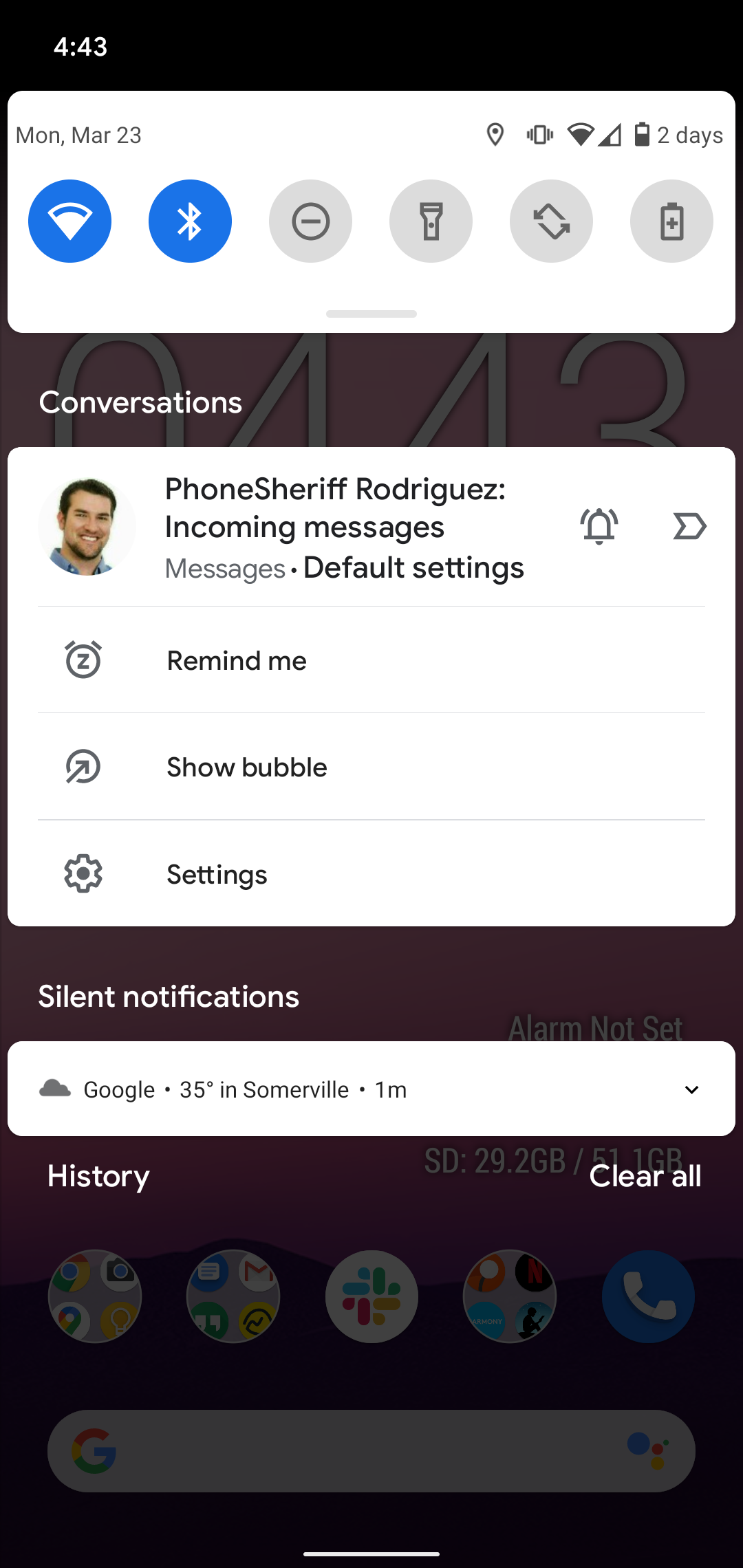Clear all notifications
Viewport: 743px width, 1568px height.
coord(645,1176)
